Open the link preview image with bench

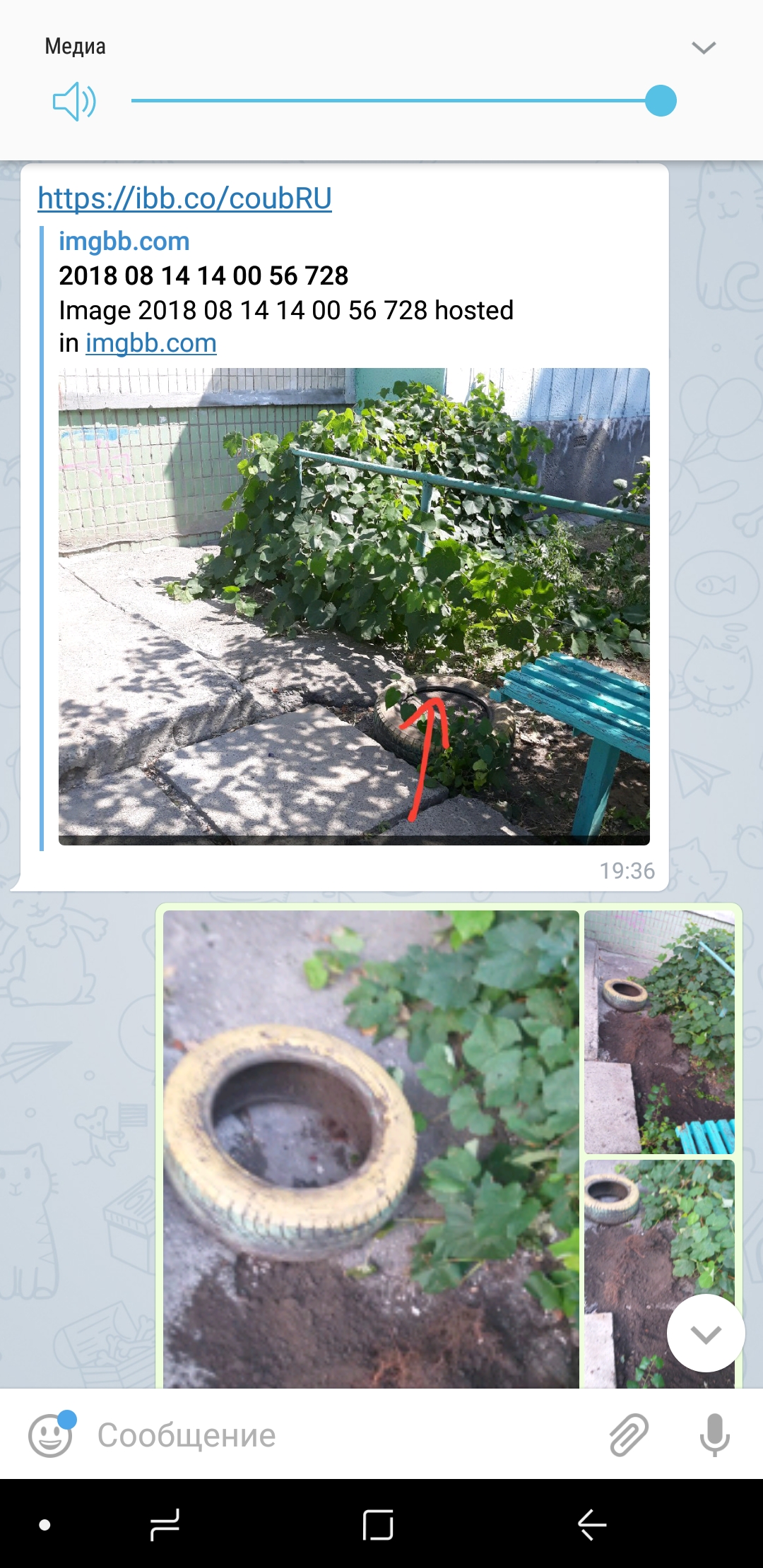click(354, 607)
